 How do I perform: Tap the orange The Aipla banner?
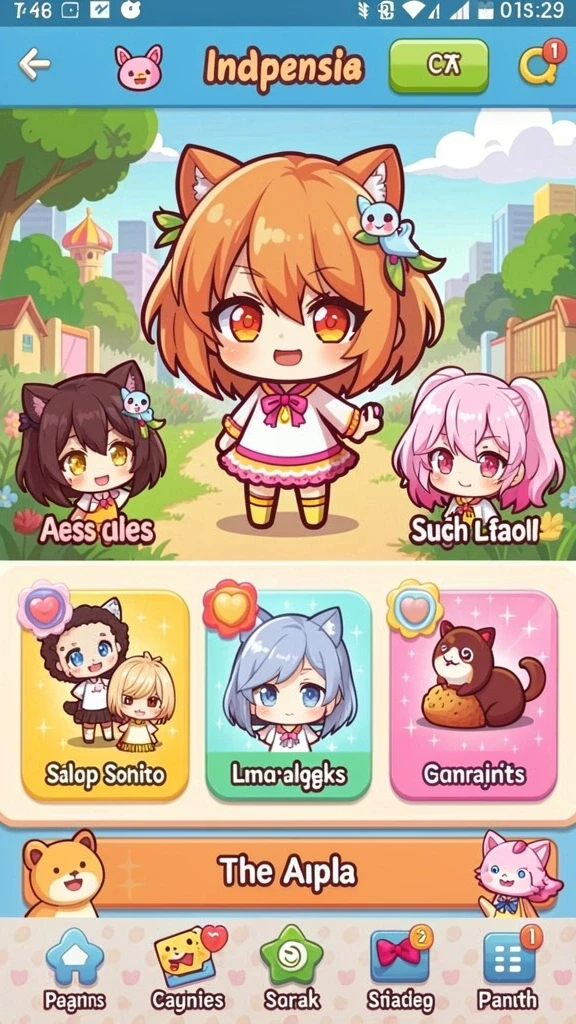(x=290, y=871)
